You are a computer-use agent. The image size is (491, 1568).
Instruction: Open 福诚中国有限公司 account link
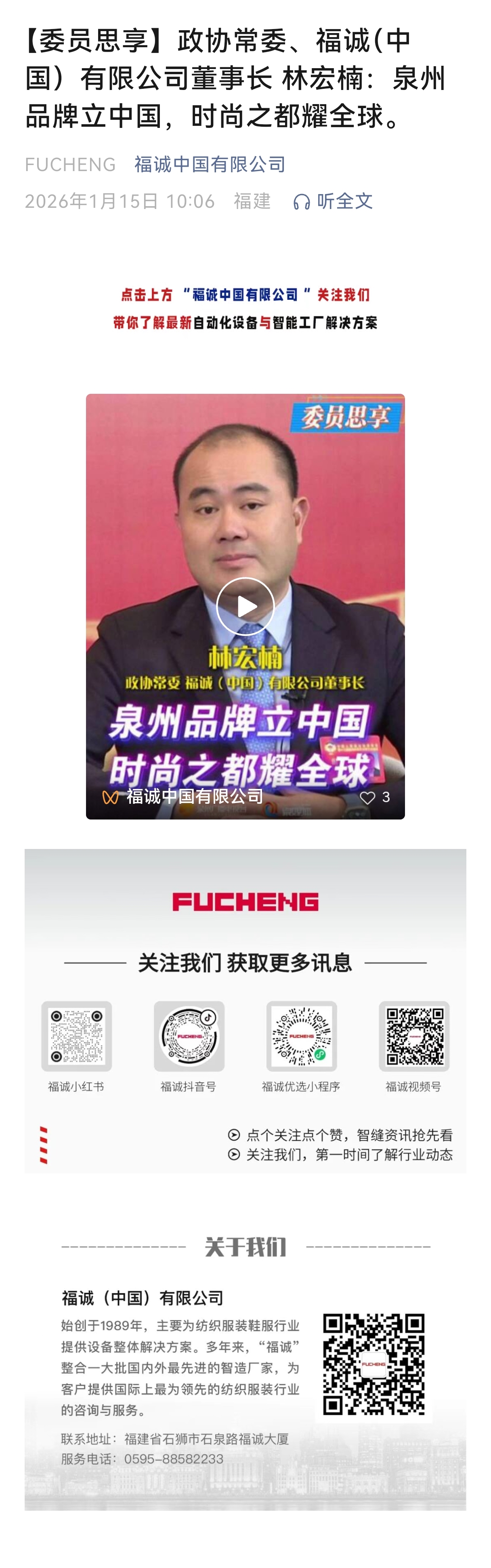[x=210, y=164]
